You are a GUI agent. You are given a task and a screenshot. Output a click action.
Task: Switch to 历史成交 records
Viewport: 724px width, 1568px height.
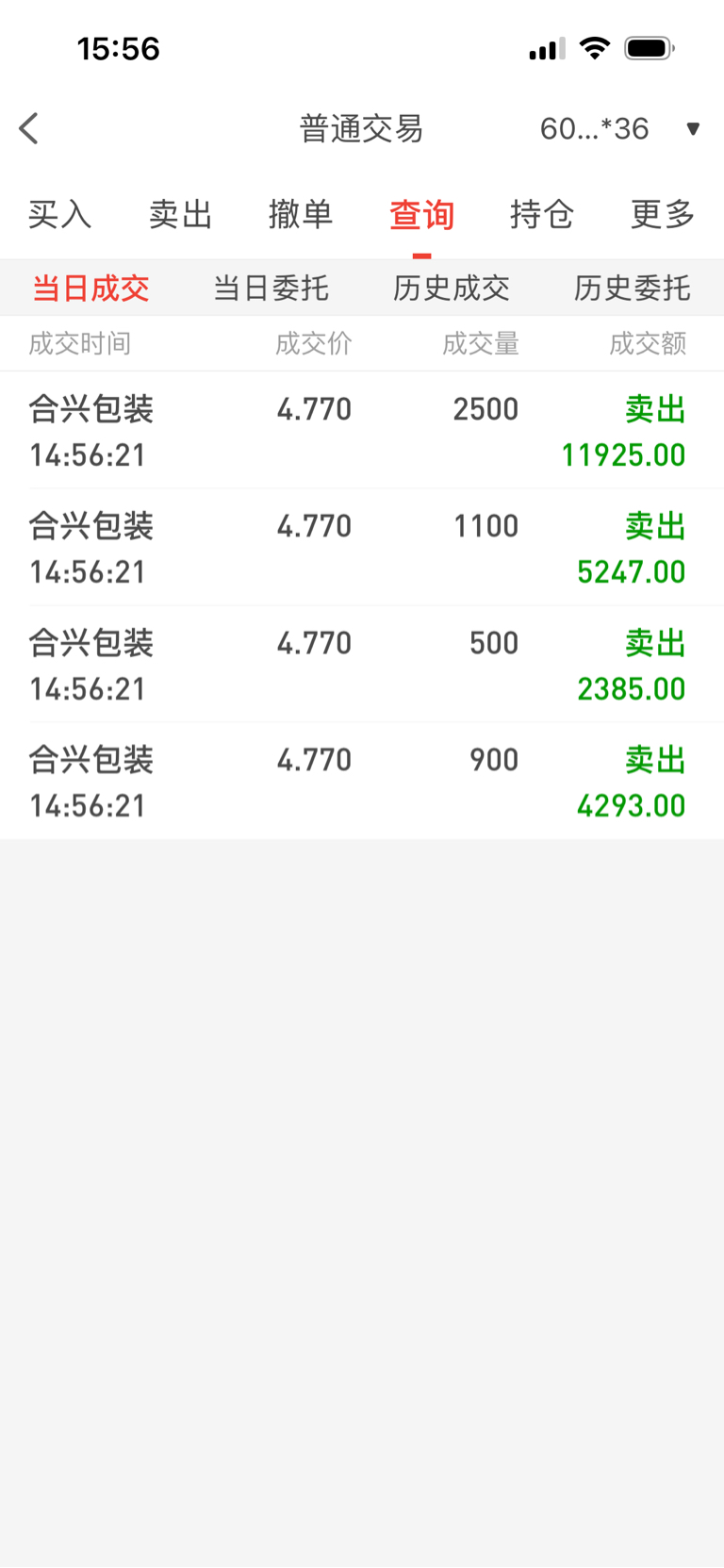(452, 288)
